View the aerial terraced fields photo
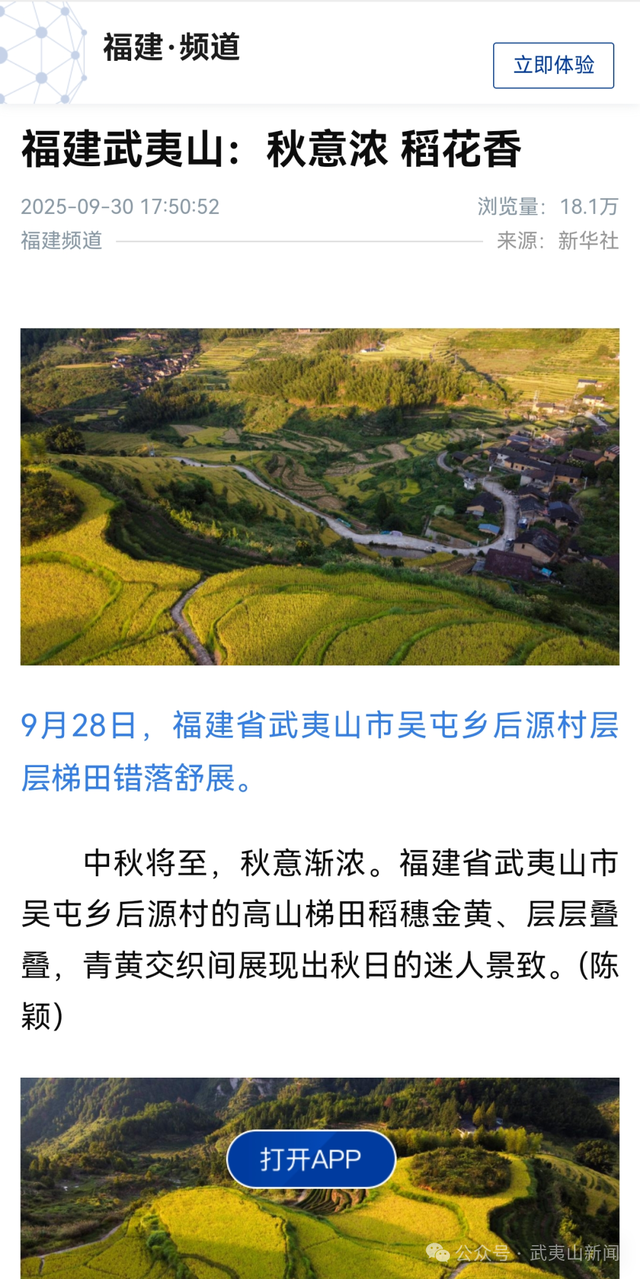Viewport: 640px width, 1279px height. tap(320, 496)
